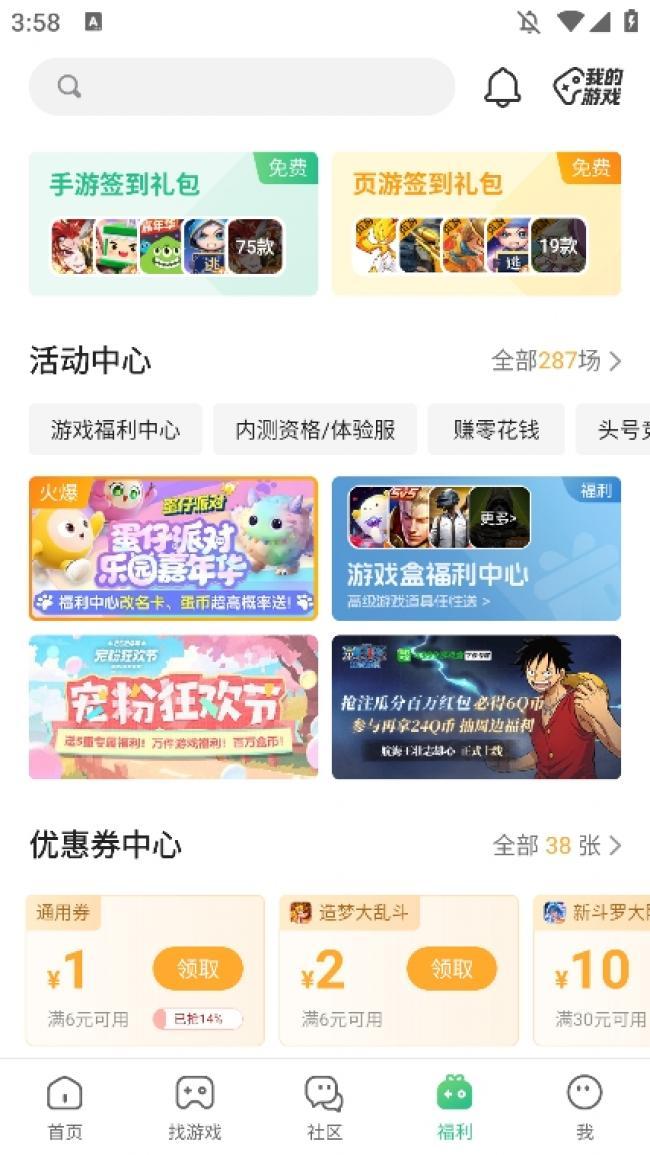Claim the ¥1 通用券 coupon
650x1155 pixels.
click(x=198, y=968)
